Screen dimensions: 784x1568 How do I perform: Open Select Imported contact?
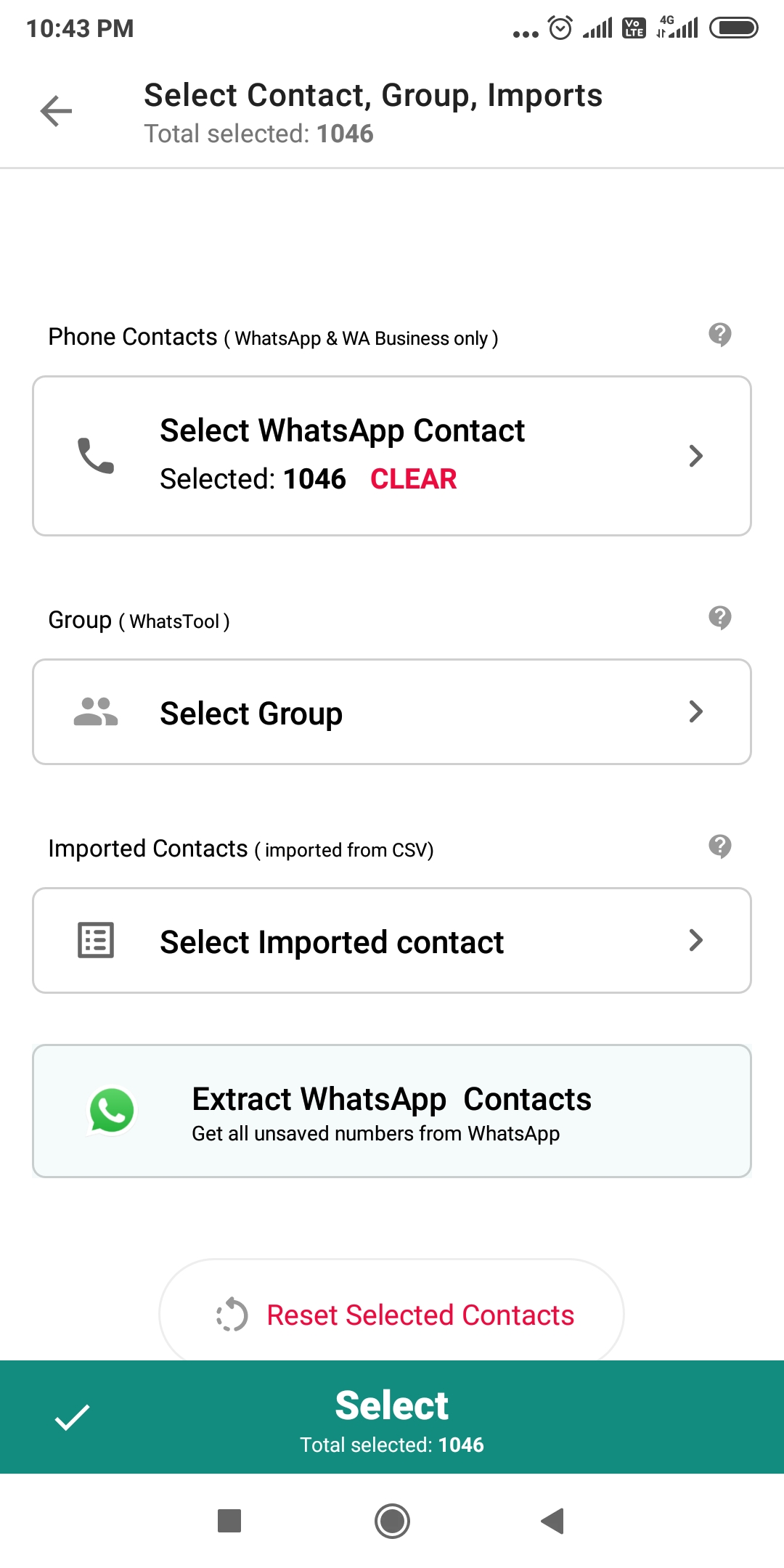[392, 940]
